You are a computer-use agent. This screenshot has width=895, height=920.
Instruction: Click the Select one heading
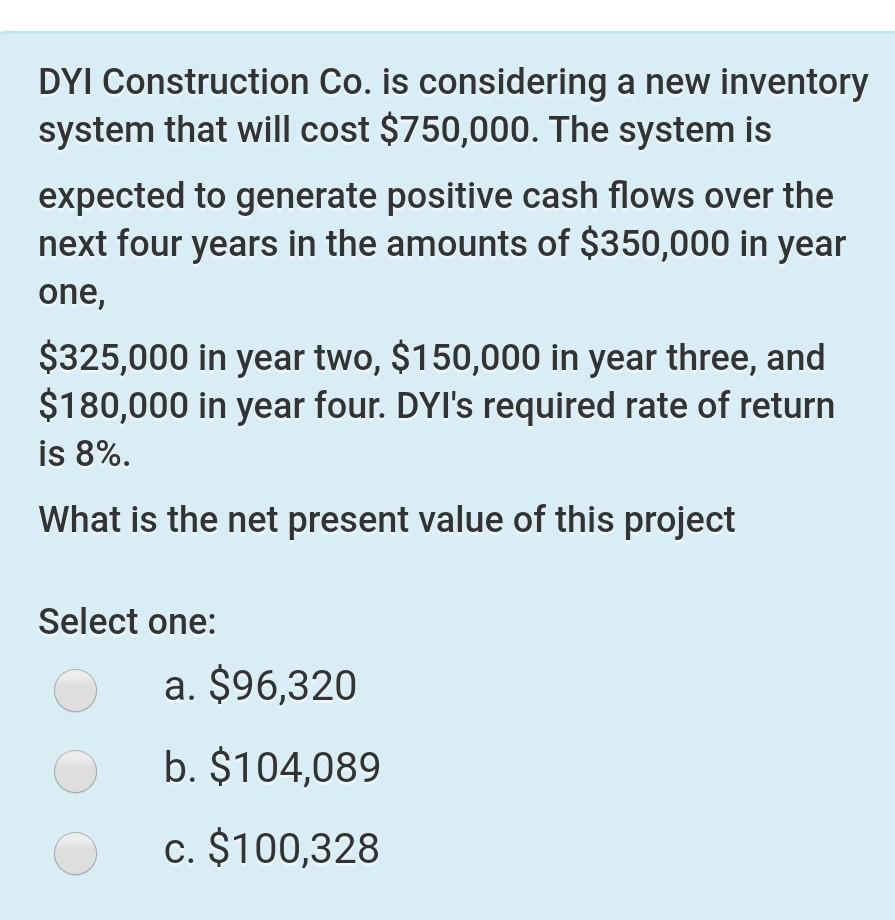click(x=127, y=622)
